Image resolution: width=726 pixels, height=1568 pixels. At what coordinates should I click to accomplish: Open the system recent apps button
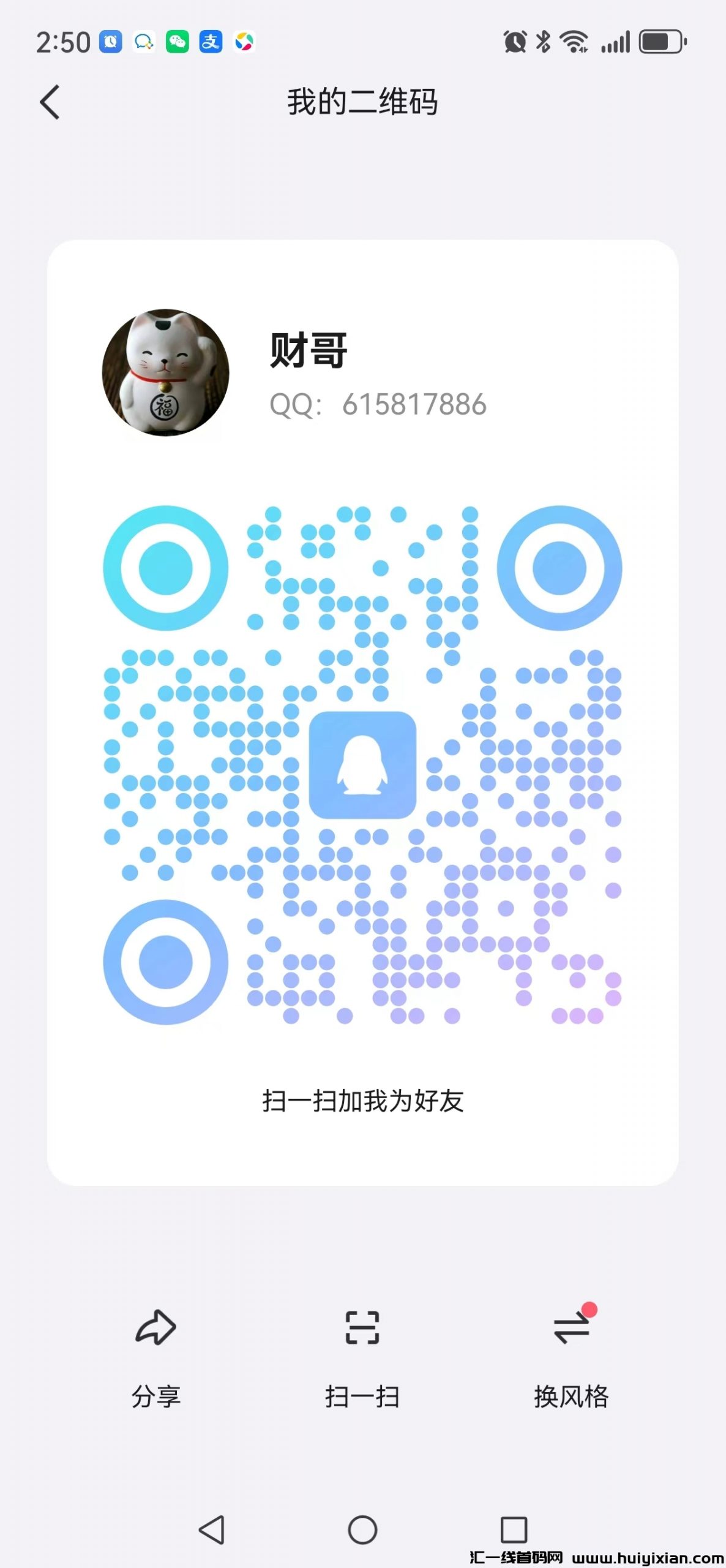click(x=514, y=1530)
